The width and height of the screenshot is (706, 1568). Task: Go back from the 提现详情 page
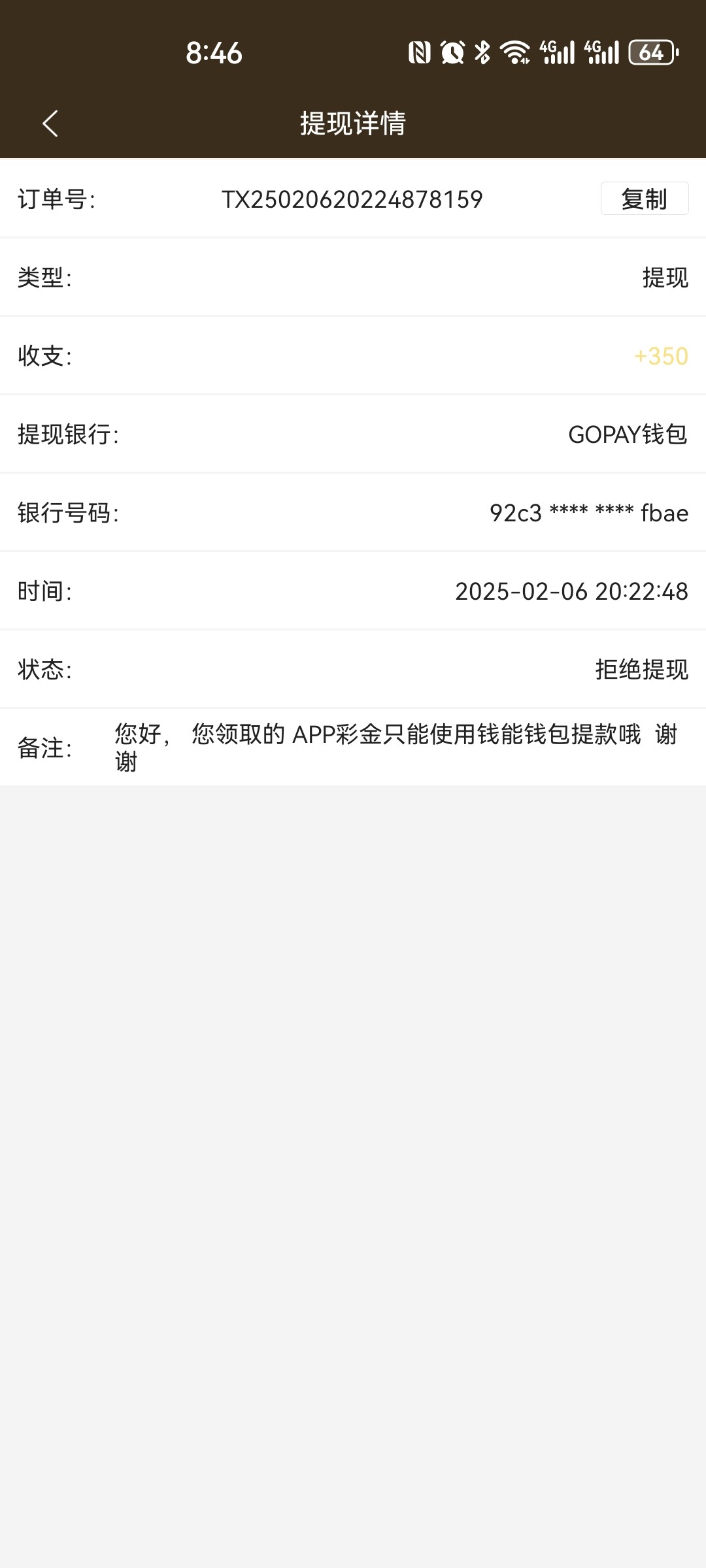(50, 123)
